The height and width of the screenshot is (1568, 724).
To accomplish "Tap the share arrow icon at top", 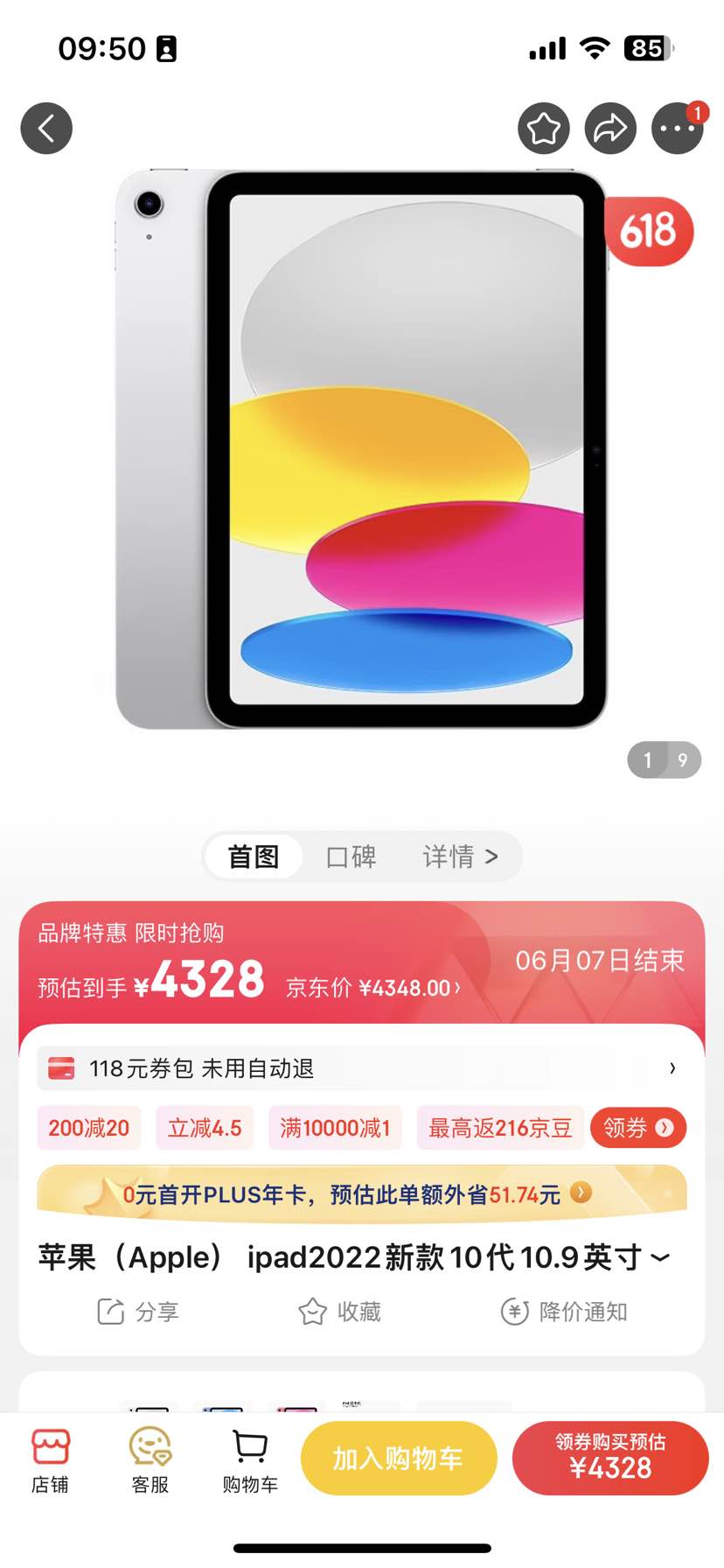I will 610,129.
